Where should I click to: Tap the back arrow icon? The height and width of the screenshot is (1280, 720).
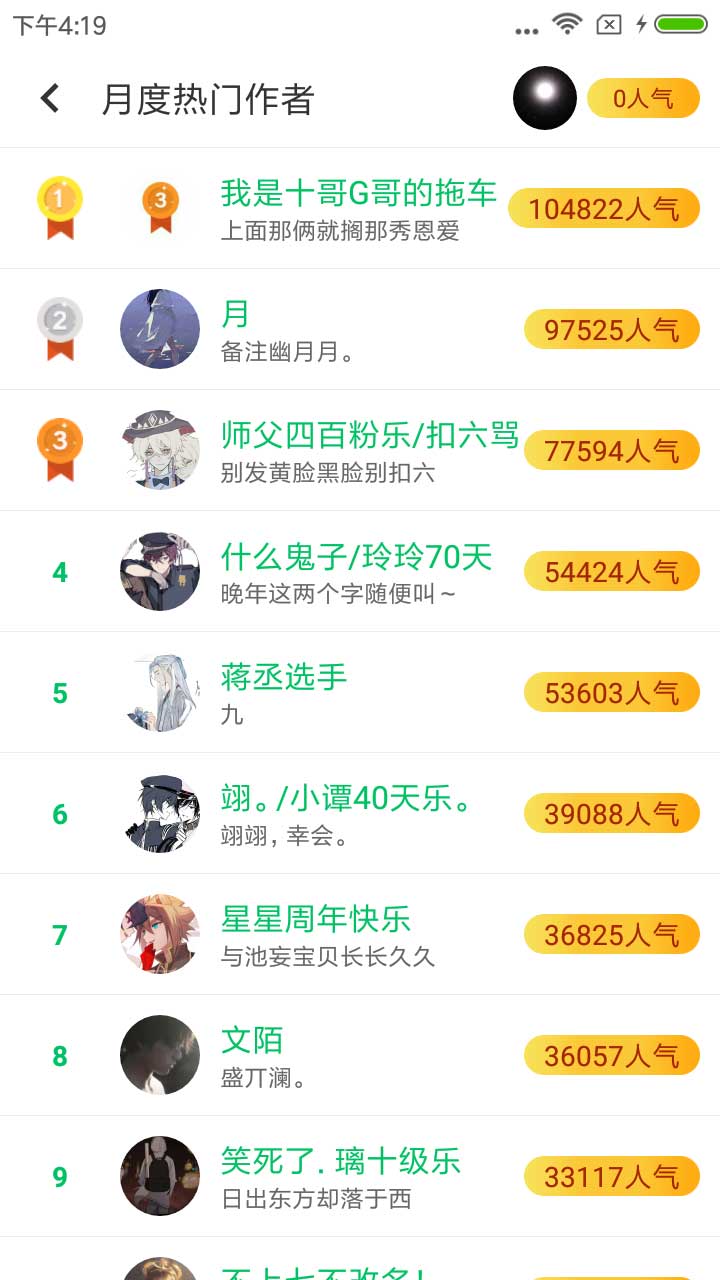pos(47,98)
